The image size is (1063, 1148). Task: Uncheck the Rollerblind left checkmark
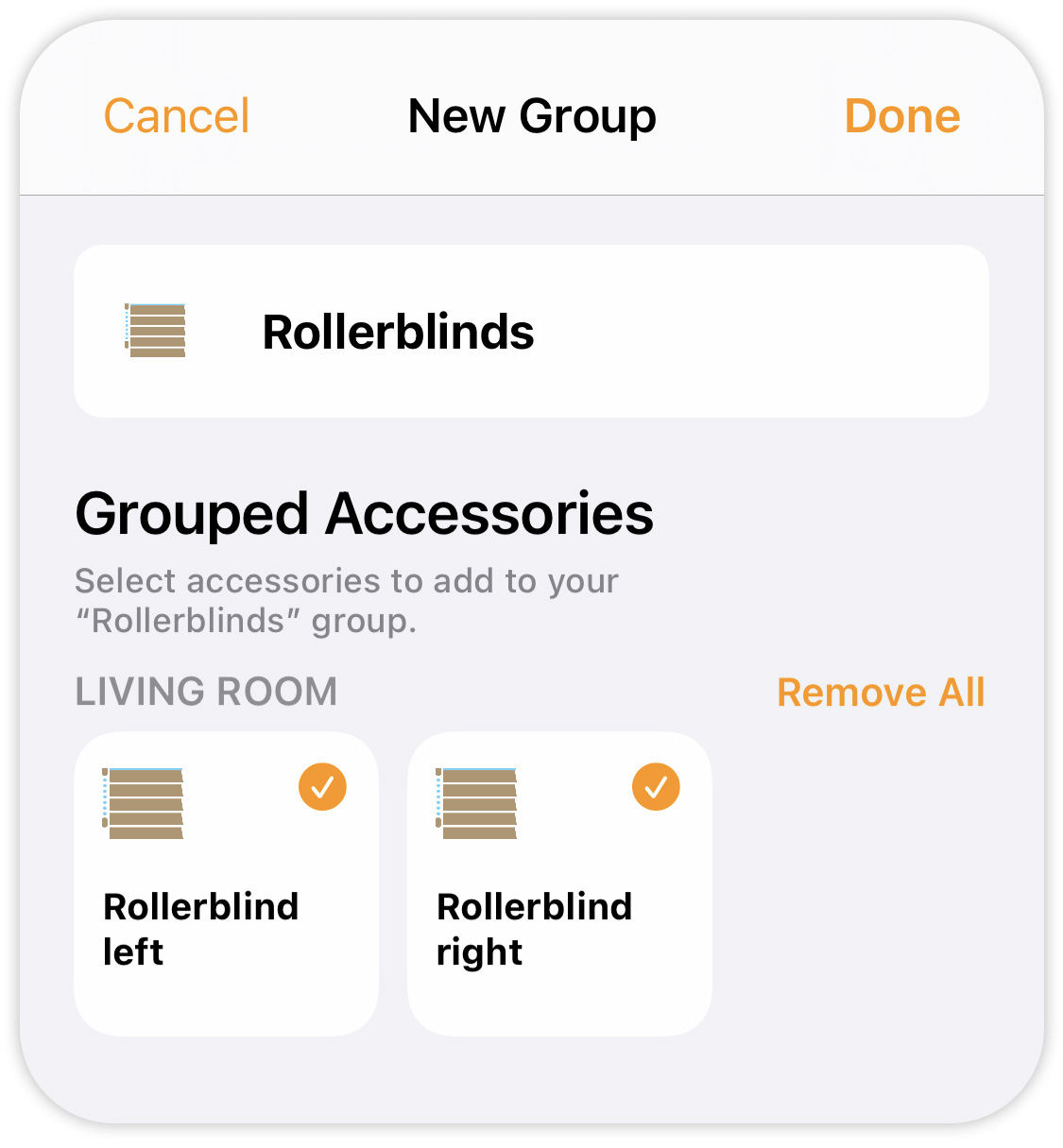point(322,786)
